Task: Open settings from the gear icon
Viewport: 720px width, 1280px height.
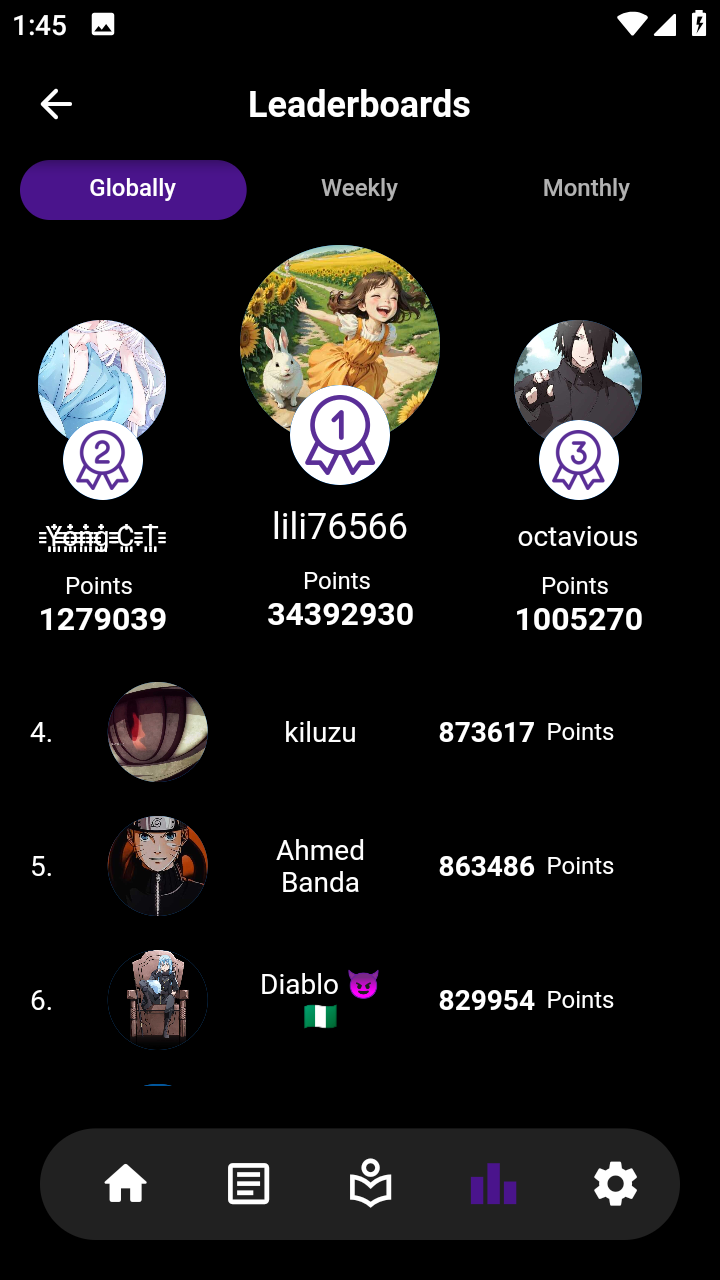Action: [x=615, y=1185]
